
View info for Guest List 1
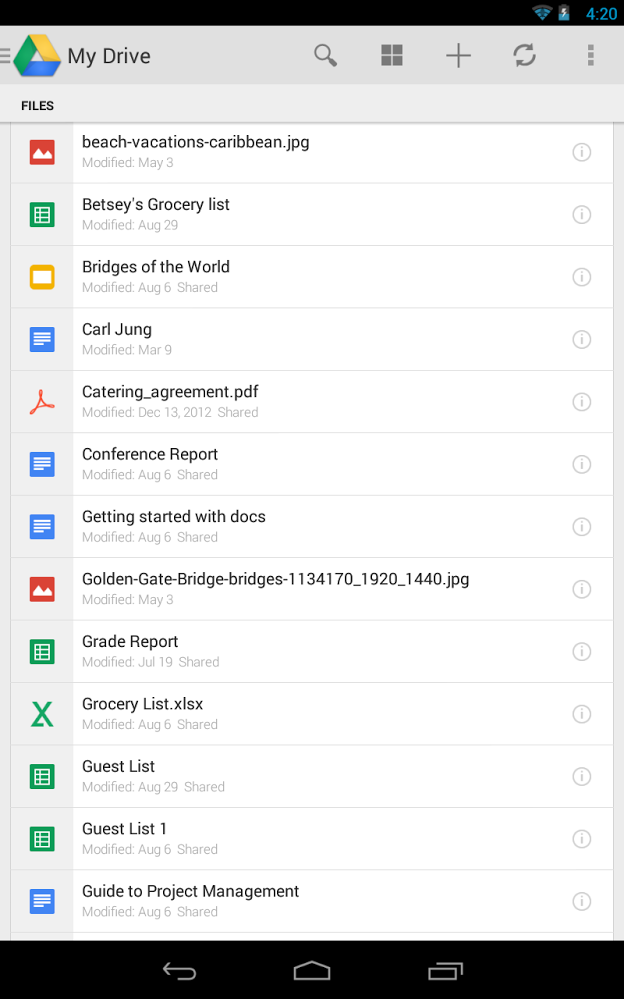[x=581, y=839]
